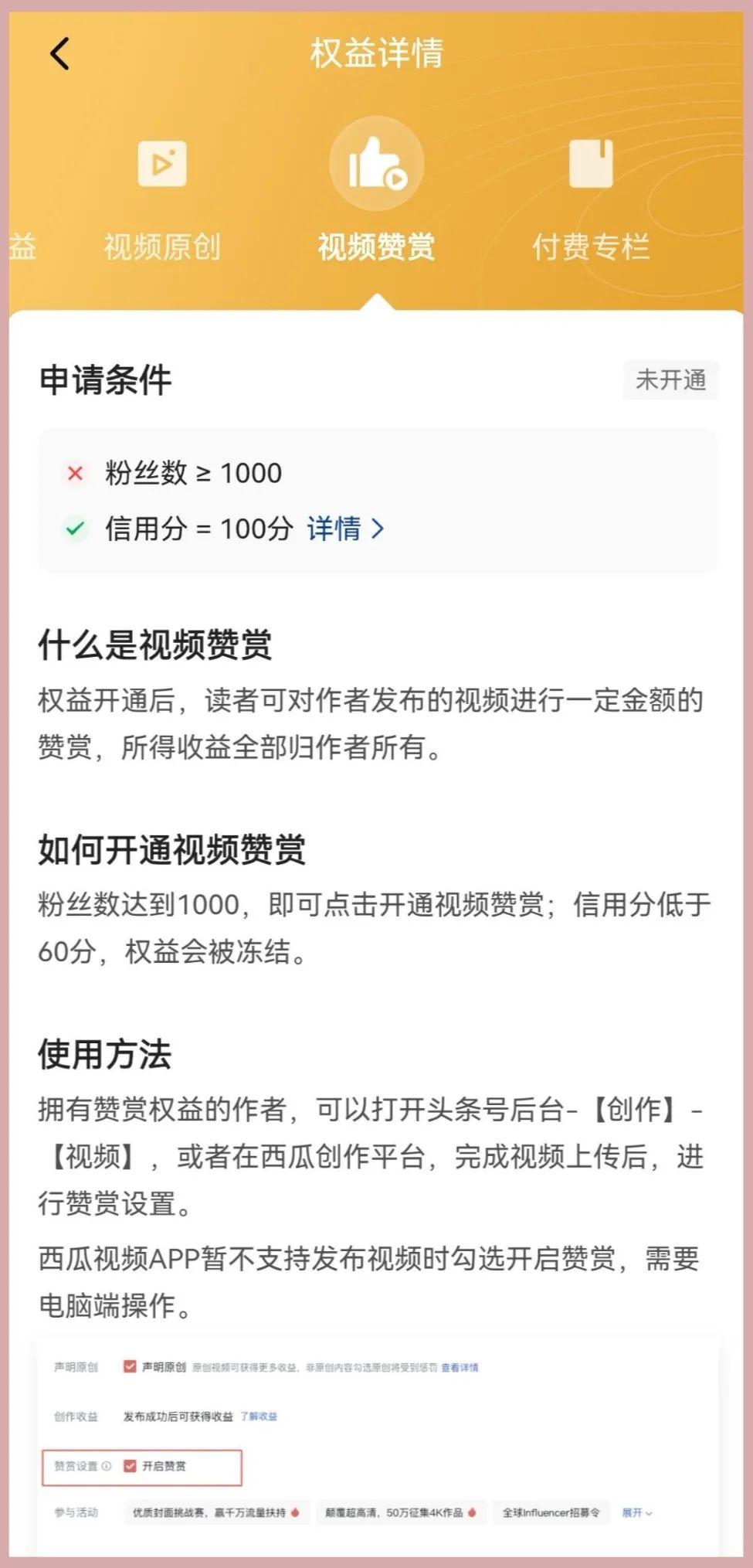
Task: Open 信用分 详情 link
Action: click(344, 529)
